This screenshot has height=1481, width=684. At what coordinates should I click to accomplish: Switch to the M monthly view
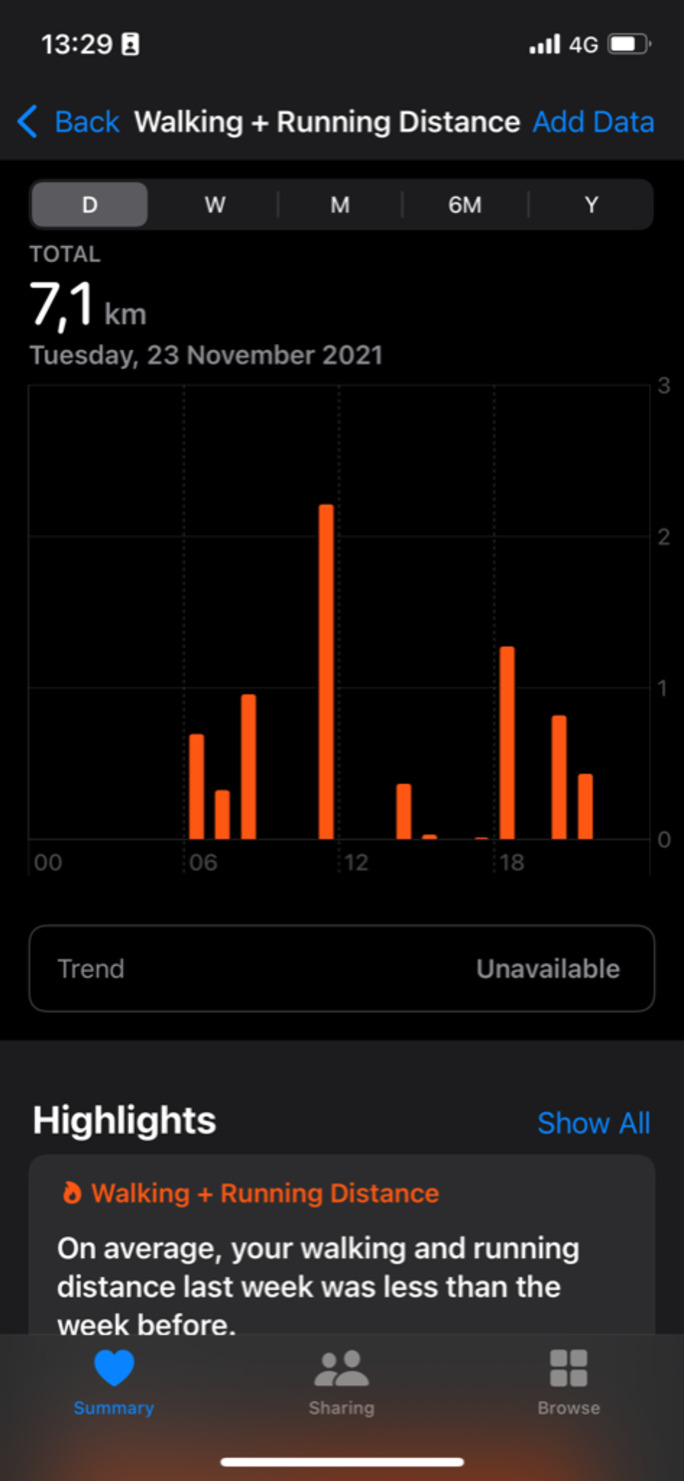tap(340, 205)
